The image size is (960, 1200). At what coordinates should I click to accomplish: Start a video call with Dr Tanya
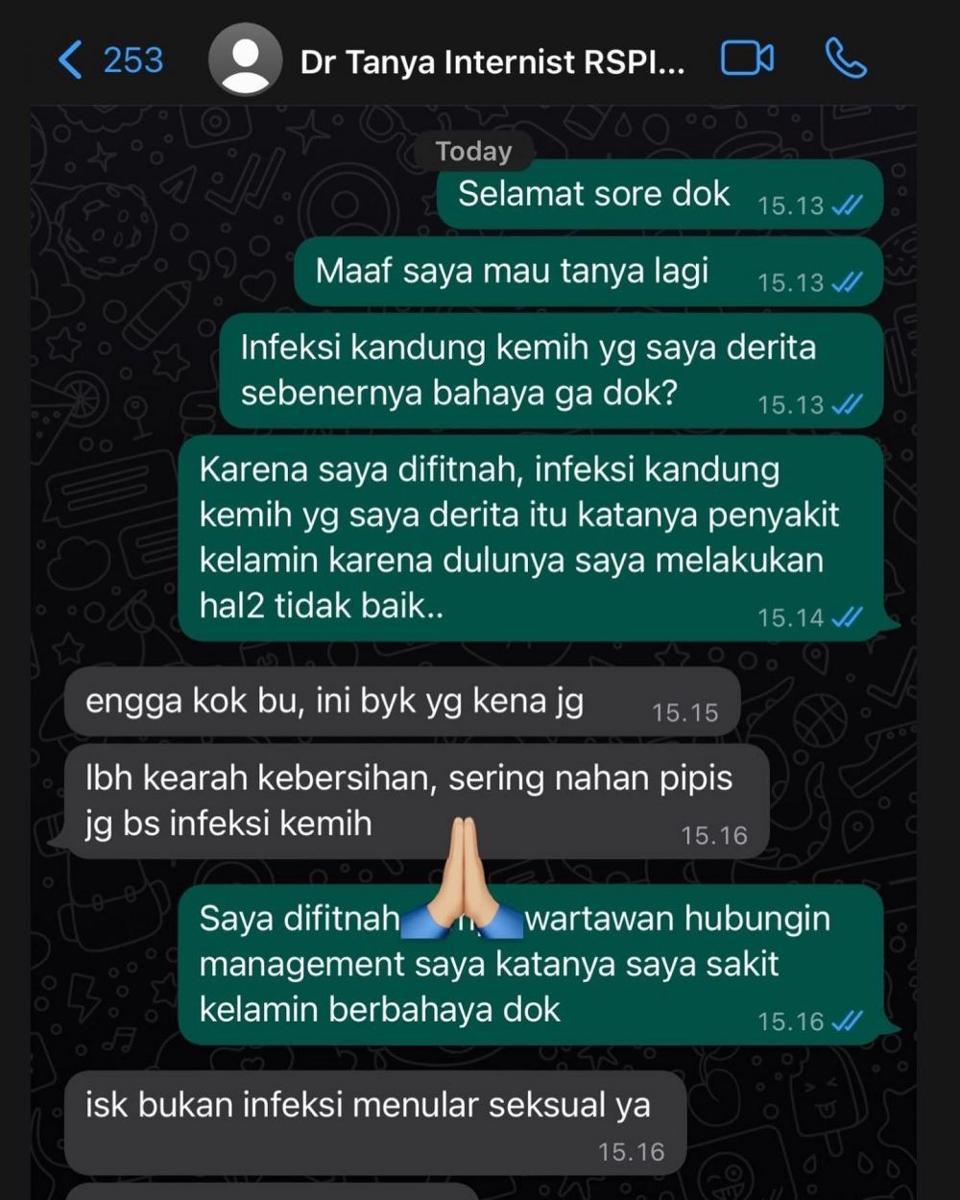click(x=747, y=60)
